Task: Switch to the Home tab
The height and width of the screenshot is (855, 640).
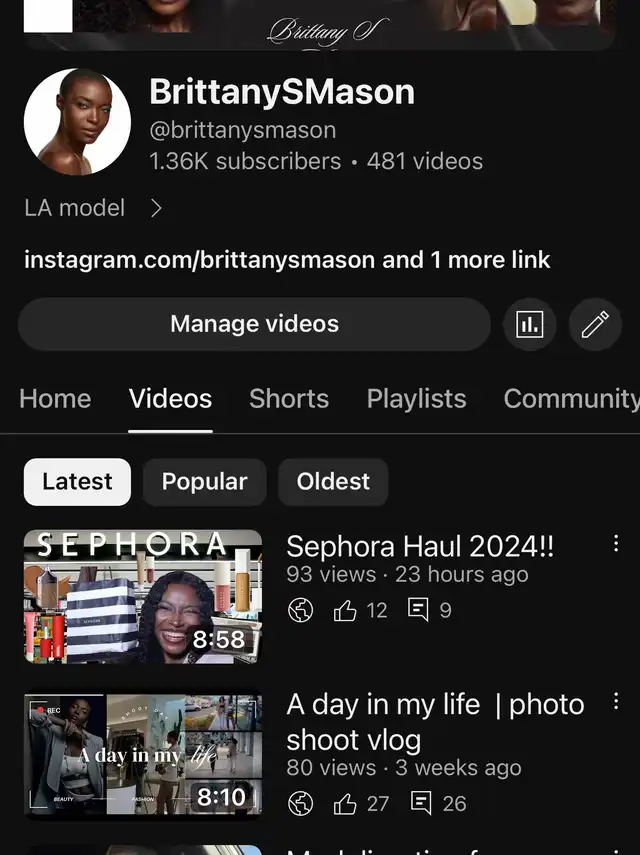Action: [55, 398]
